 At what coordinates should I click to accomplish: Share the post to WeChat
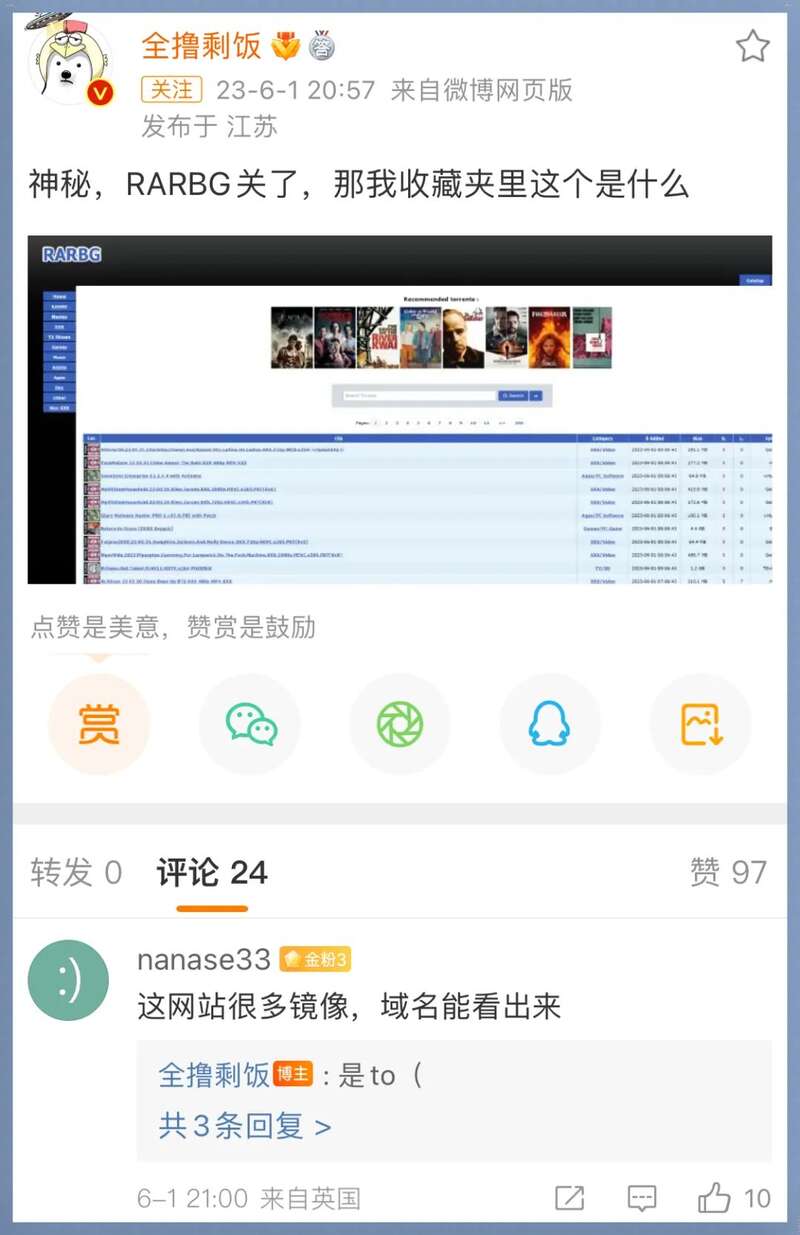pyautogui.click(x=250, y=723)
